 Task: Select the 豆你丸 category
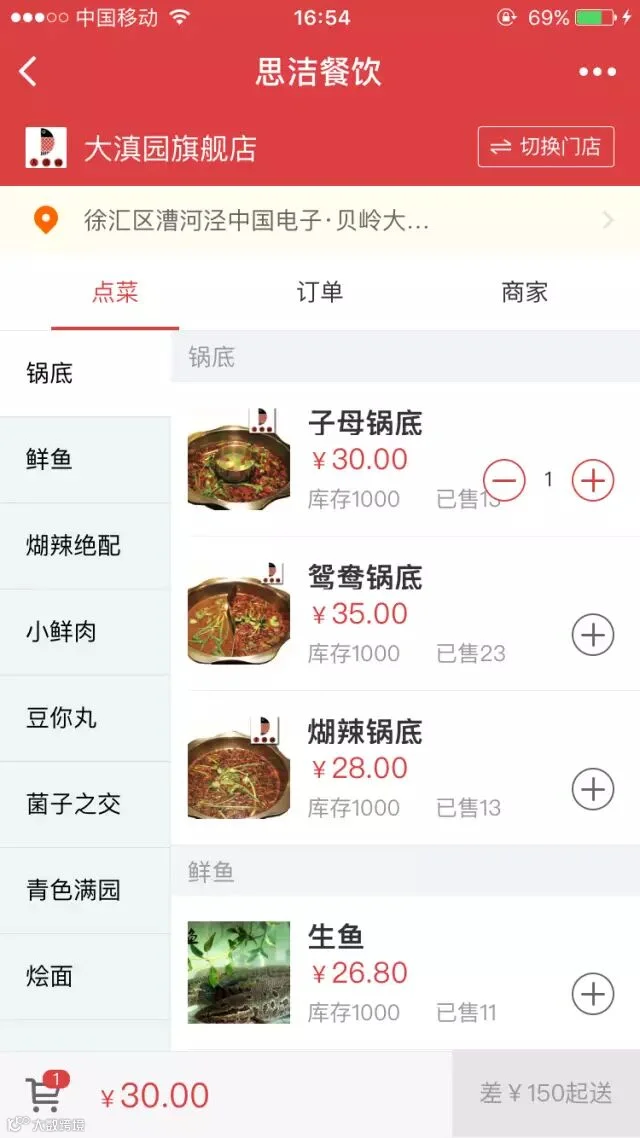[85, 719]
